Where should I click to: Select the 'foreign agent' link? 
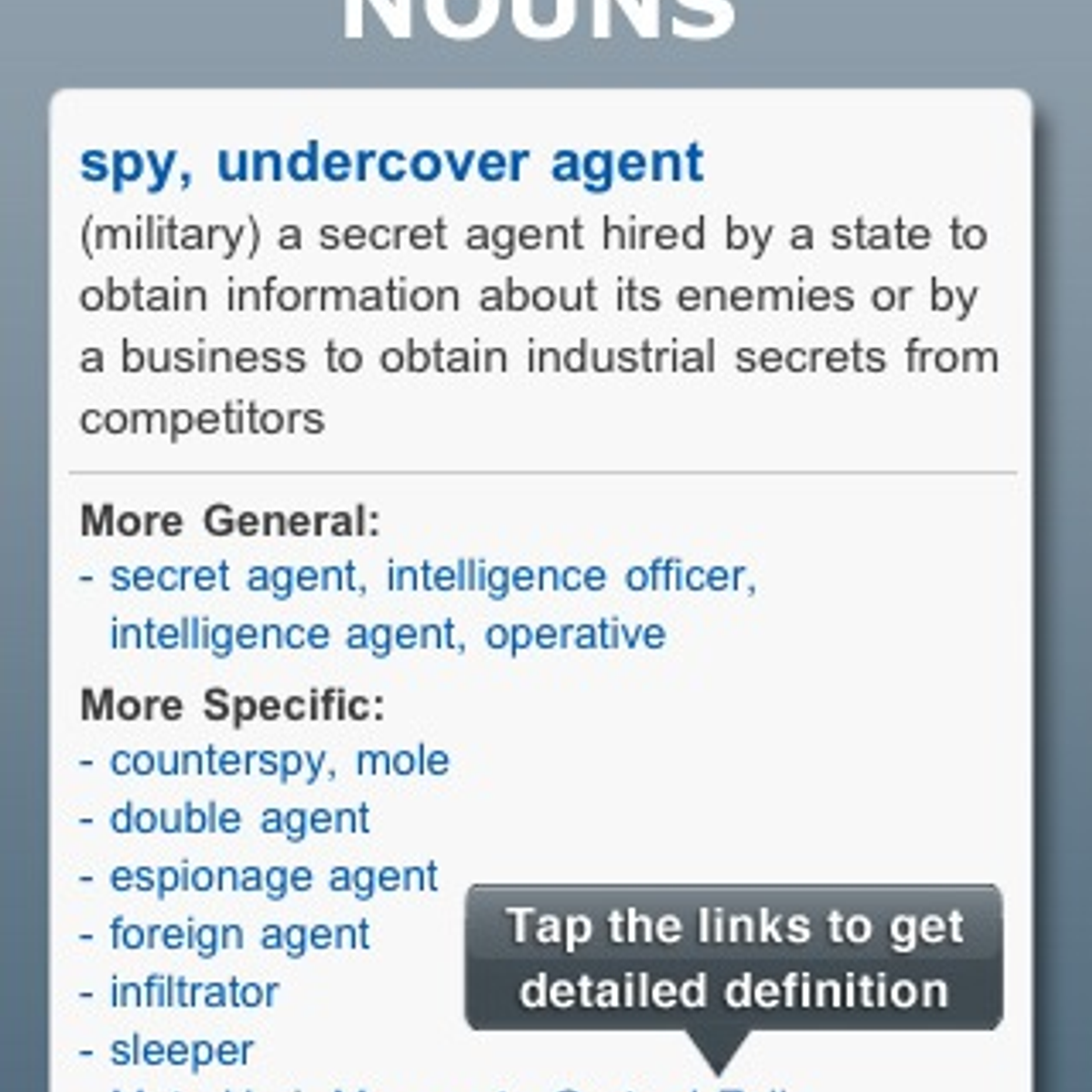click(x=239, y=935)
